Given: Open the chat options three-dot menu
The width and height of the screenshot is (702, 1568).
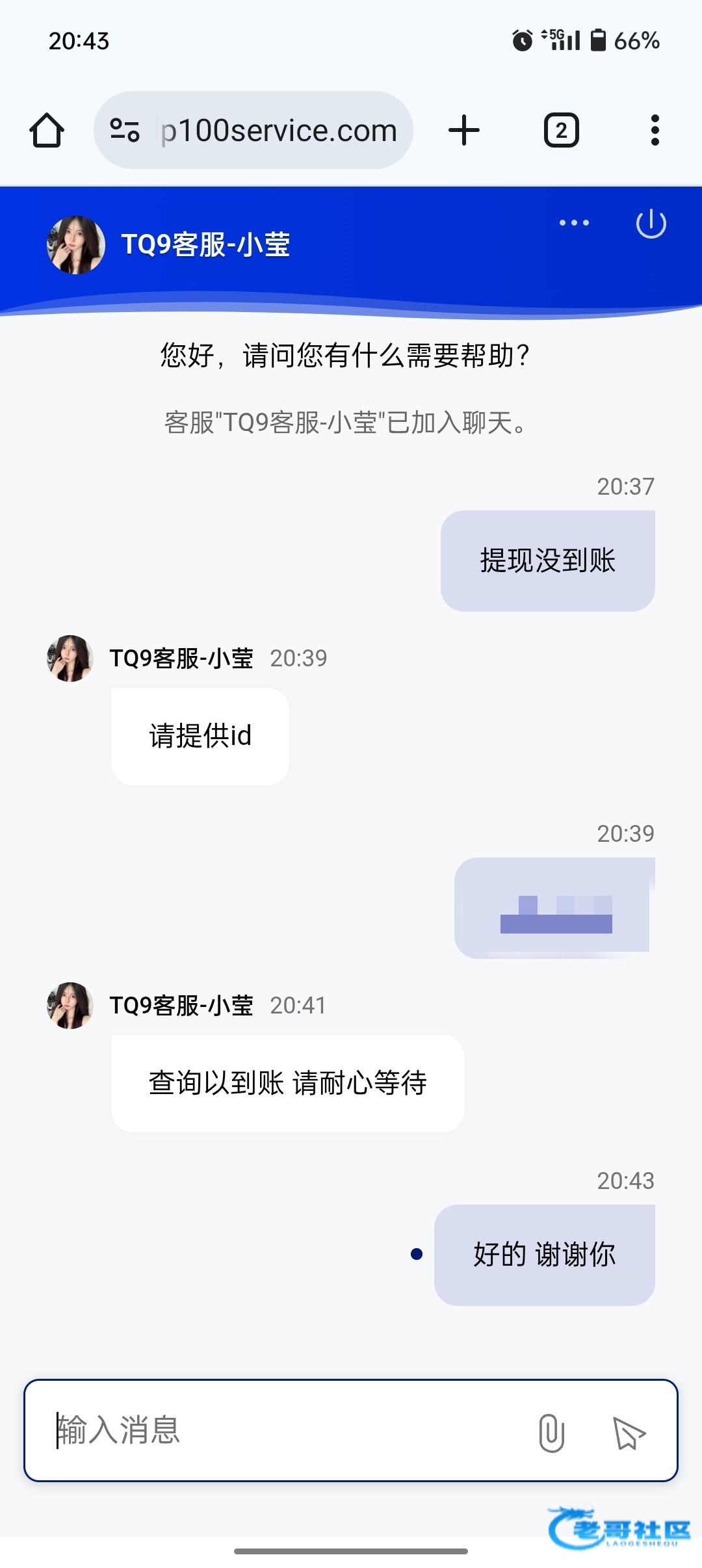Looking at the screenshot, I should pos(574,223).
